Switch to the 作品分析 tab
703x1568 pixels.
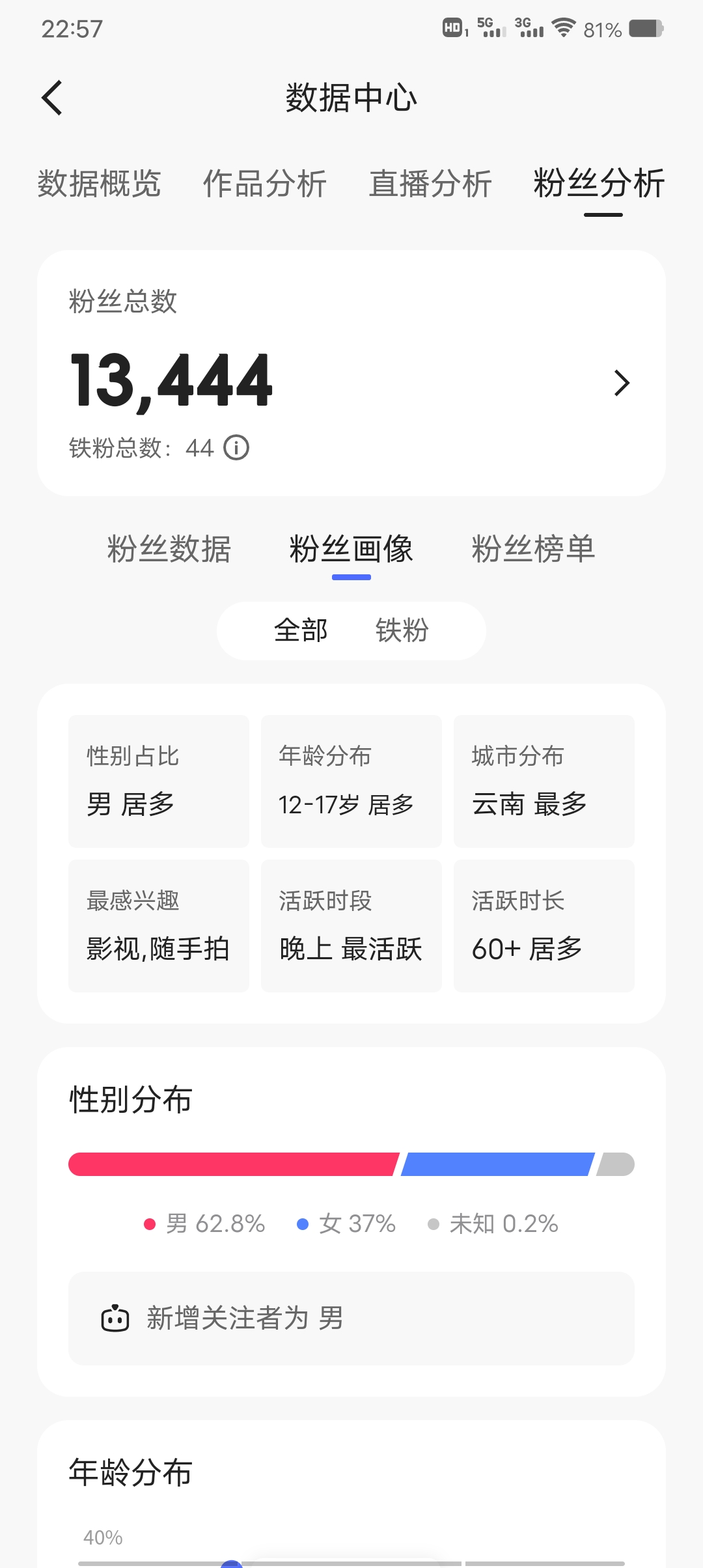click(x=265, y=183)
